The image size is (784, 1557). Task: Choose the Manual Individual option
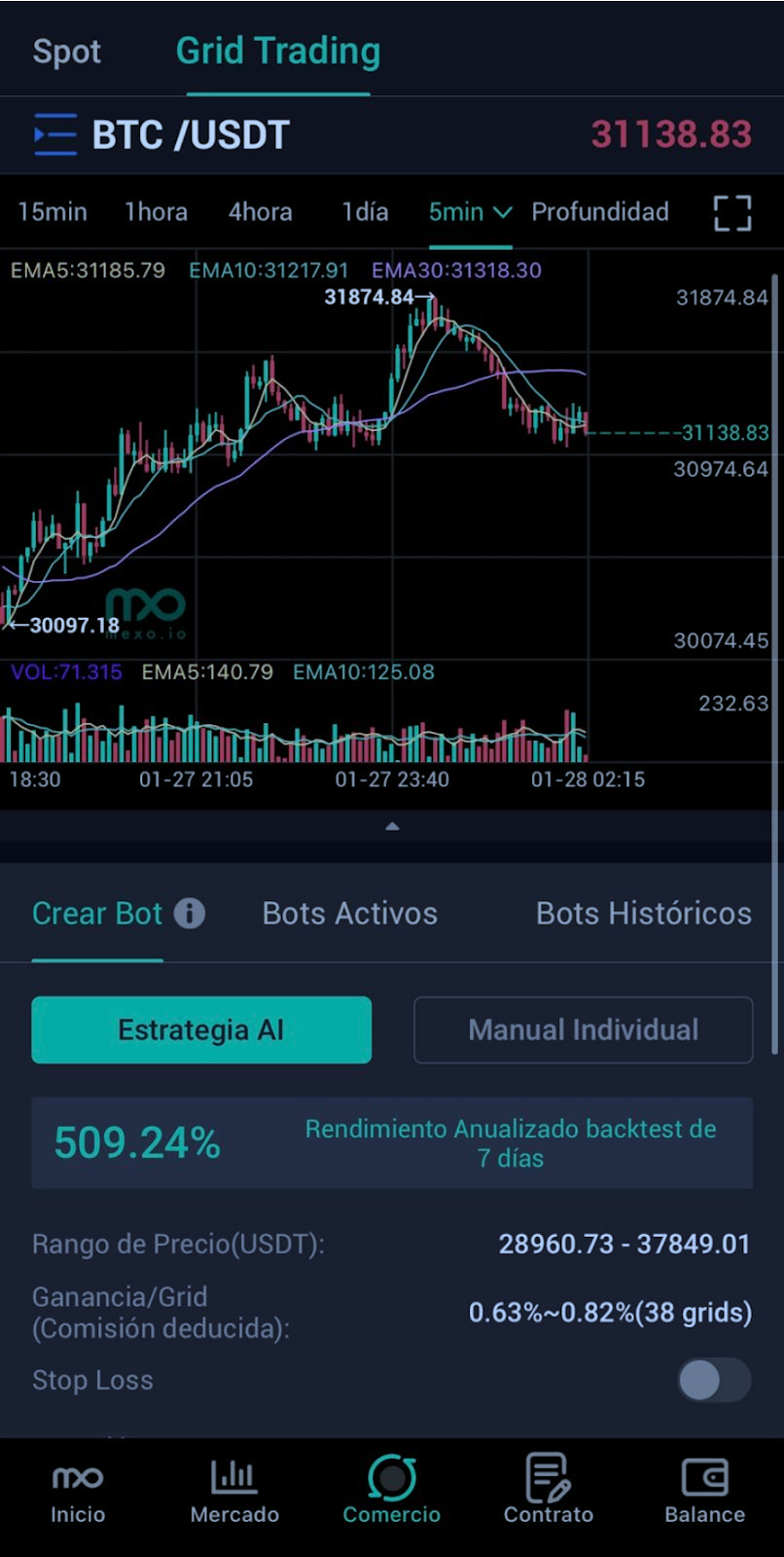583,1030
